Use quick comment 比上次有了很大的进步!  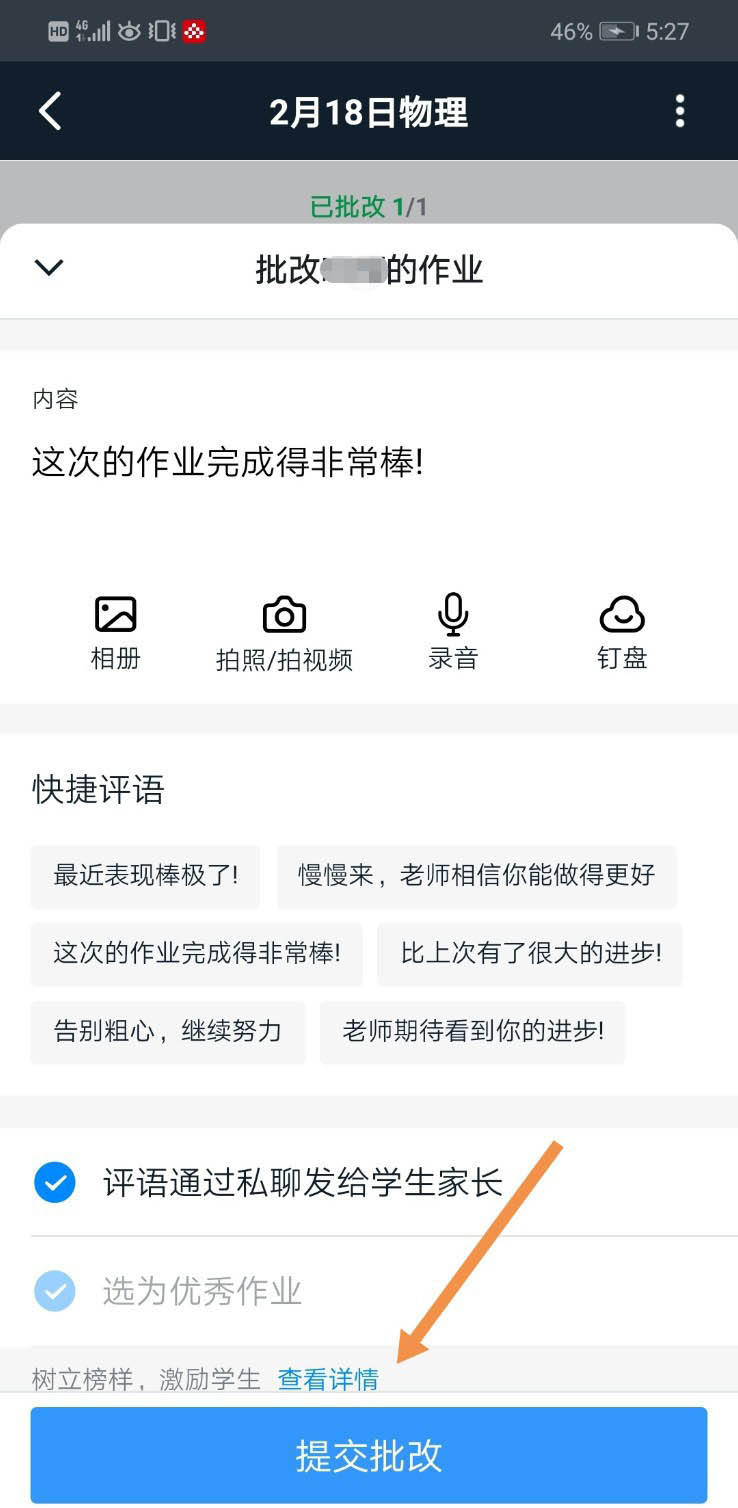[x=530, y=954]
